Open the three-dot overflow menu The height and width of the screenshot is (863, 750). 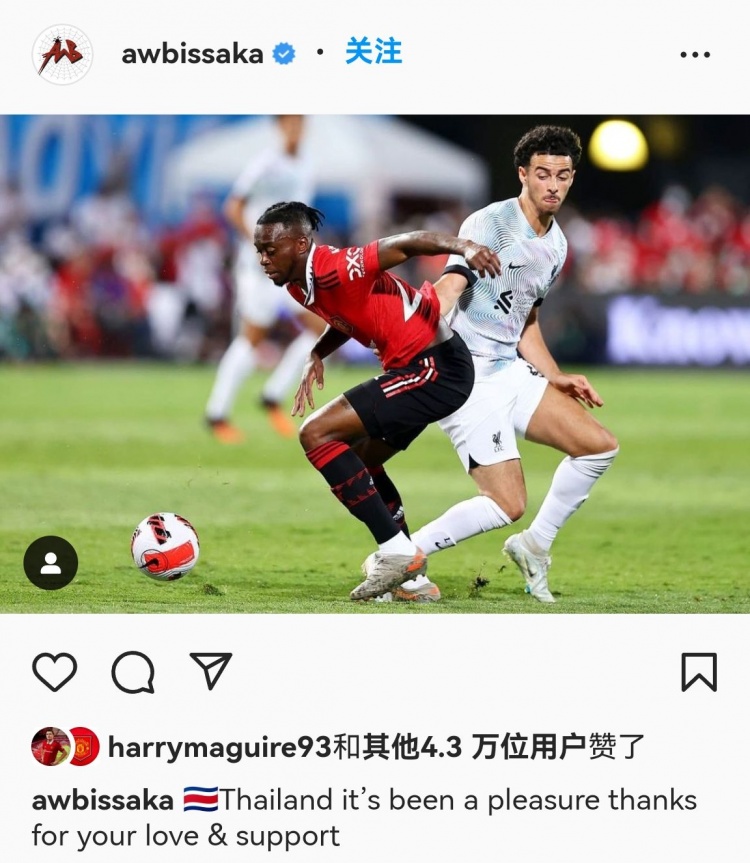tap(695, 54)
